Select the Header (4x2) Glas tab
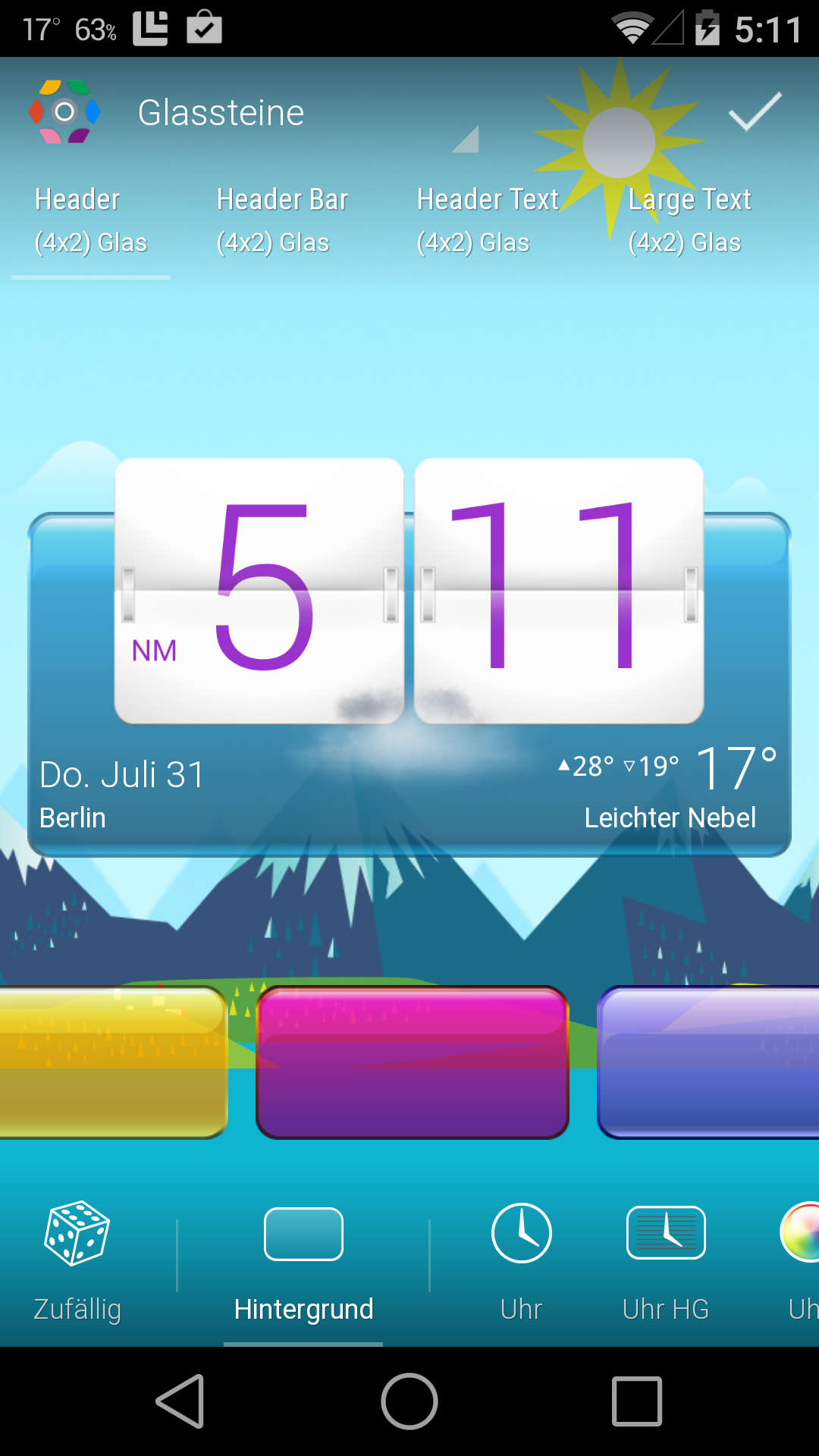 [x=91, y=221]
